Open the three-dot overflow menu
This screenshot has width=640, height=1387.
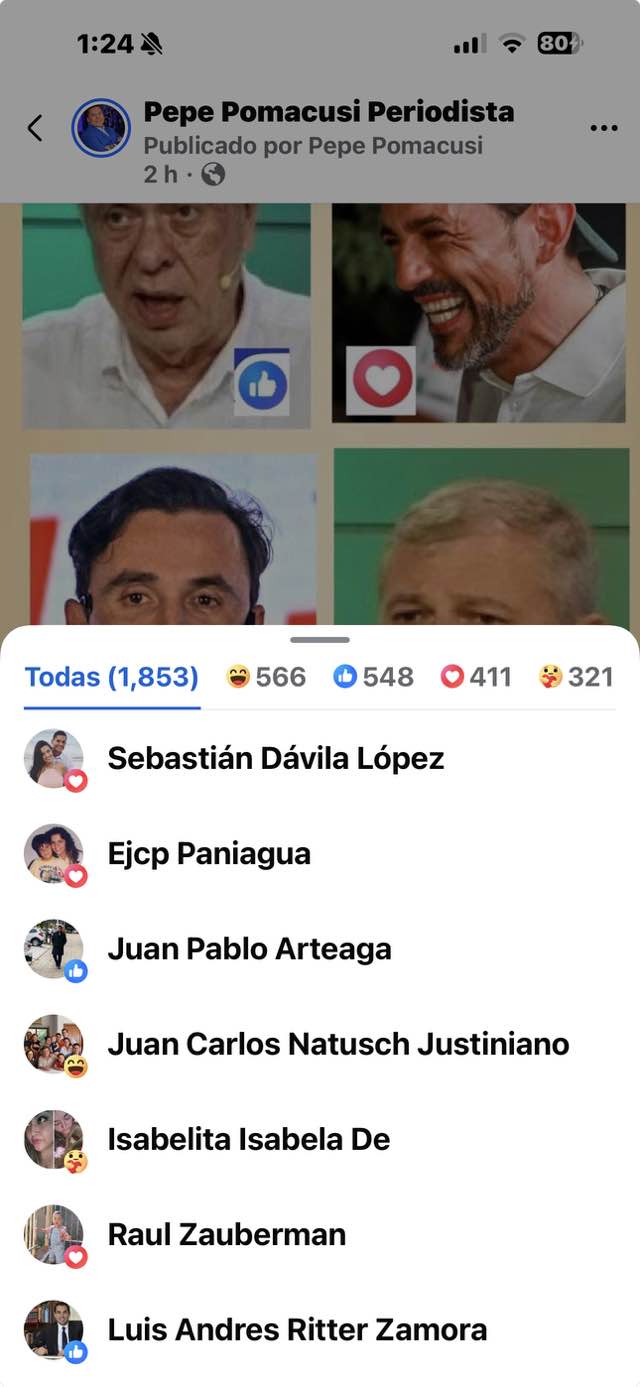click(603, 128)
